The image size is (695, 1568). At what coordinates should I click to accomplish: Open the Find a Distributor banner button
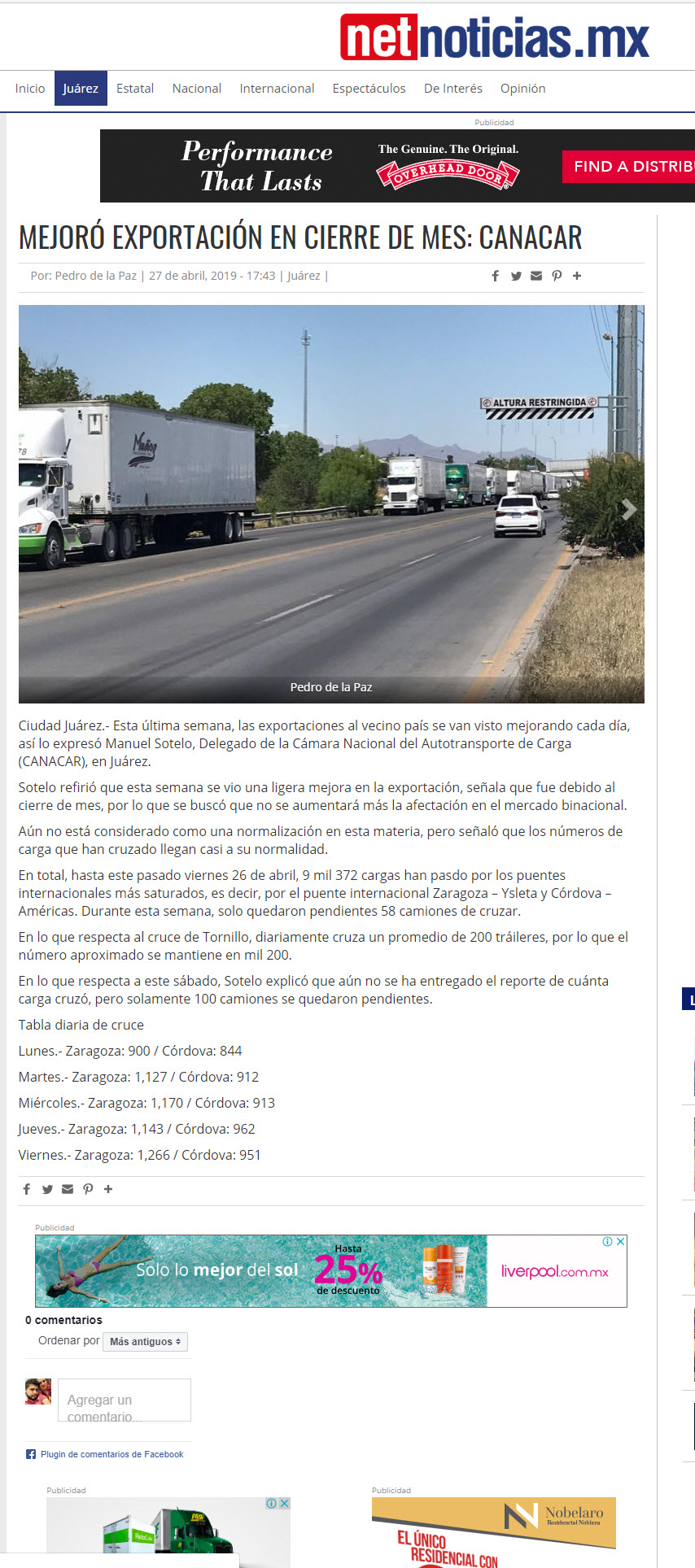click(x=628, y=167)
